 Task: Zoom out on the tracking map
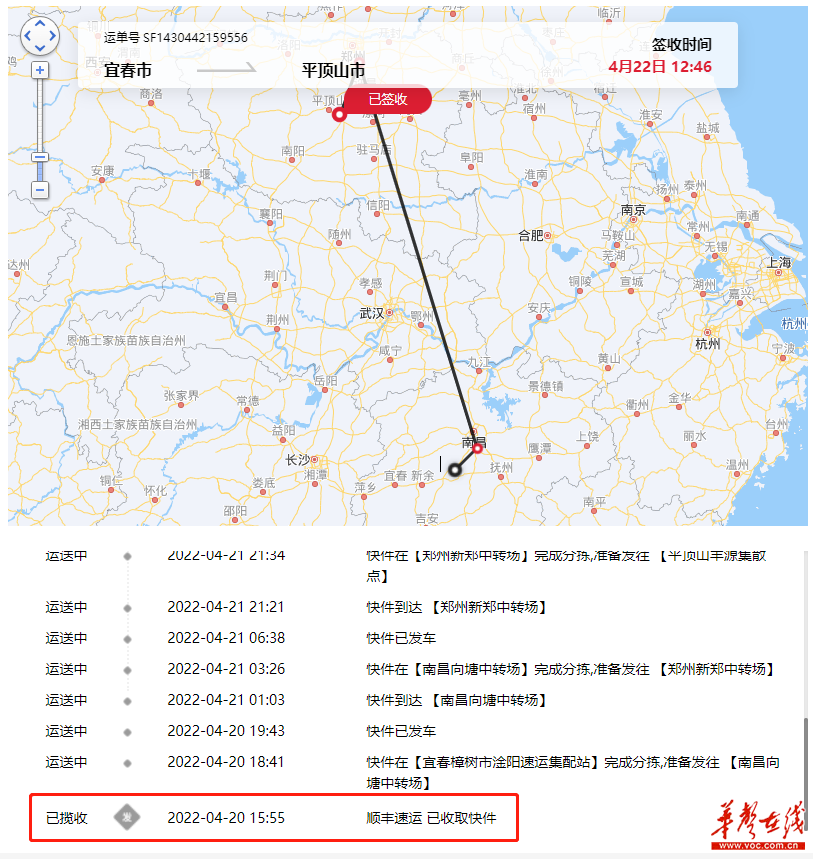point(40,190)
